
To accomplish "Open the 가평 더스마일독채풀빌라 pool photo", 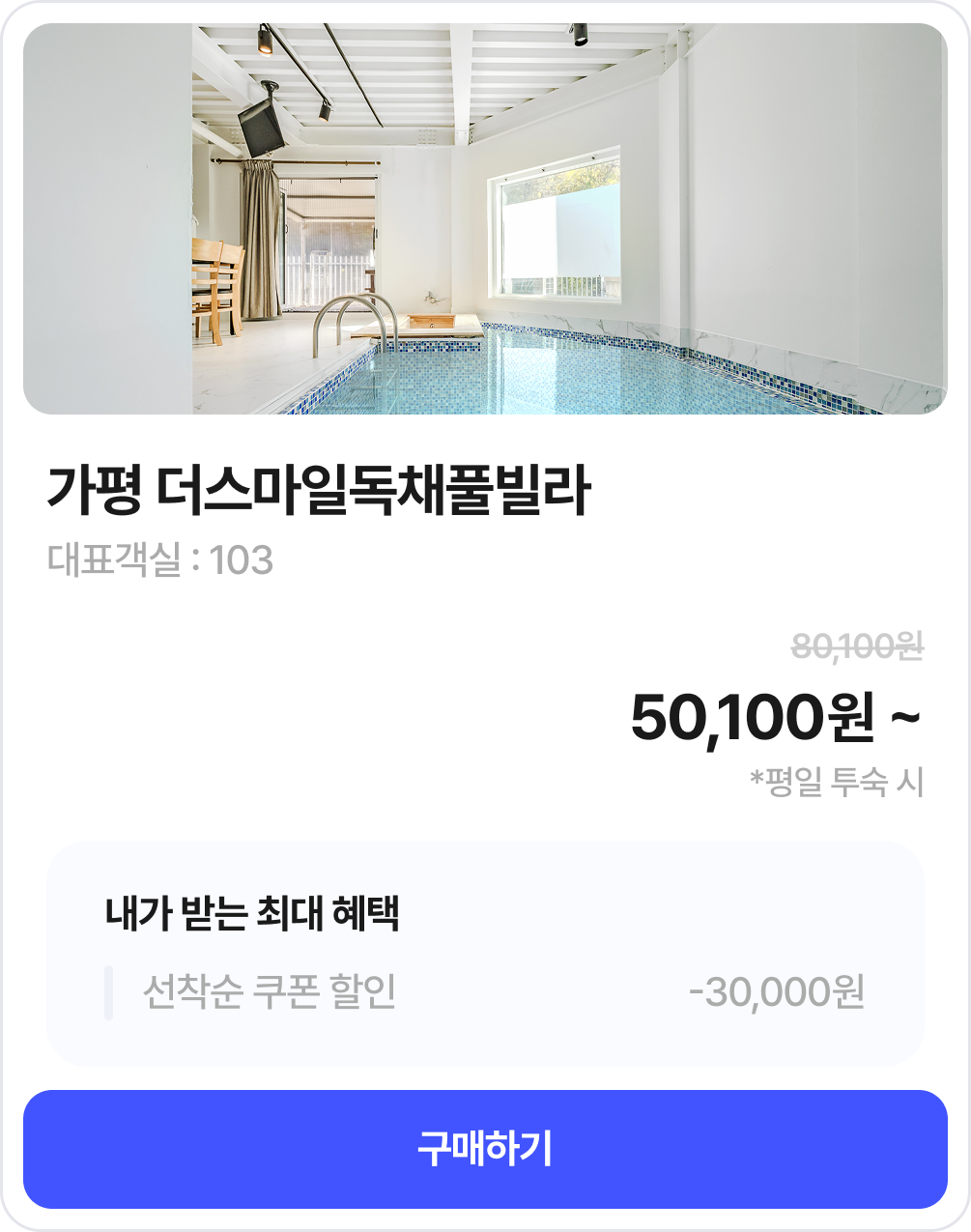I will (485, 219).
